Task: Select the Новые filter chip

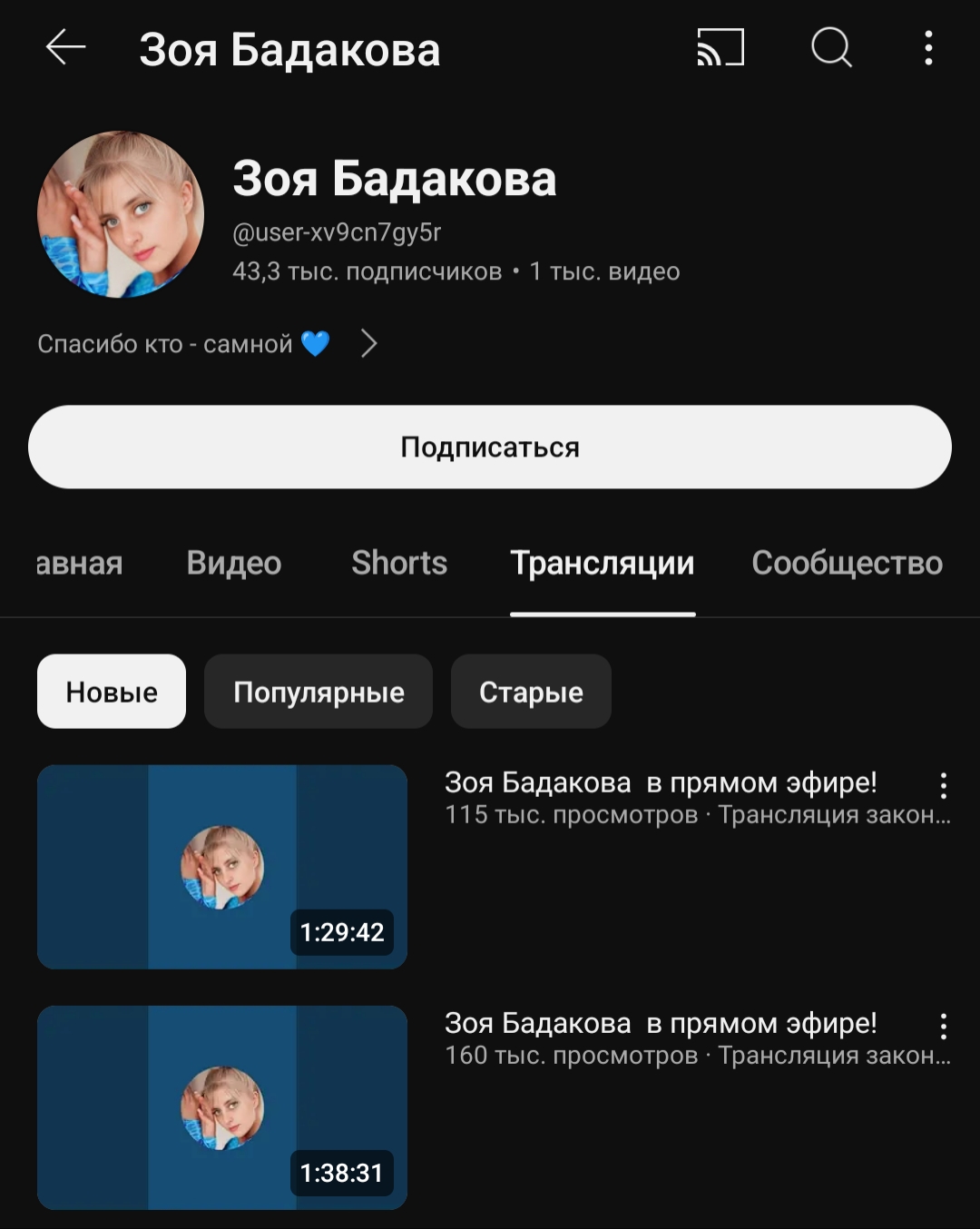Action: coord(112,692)
